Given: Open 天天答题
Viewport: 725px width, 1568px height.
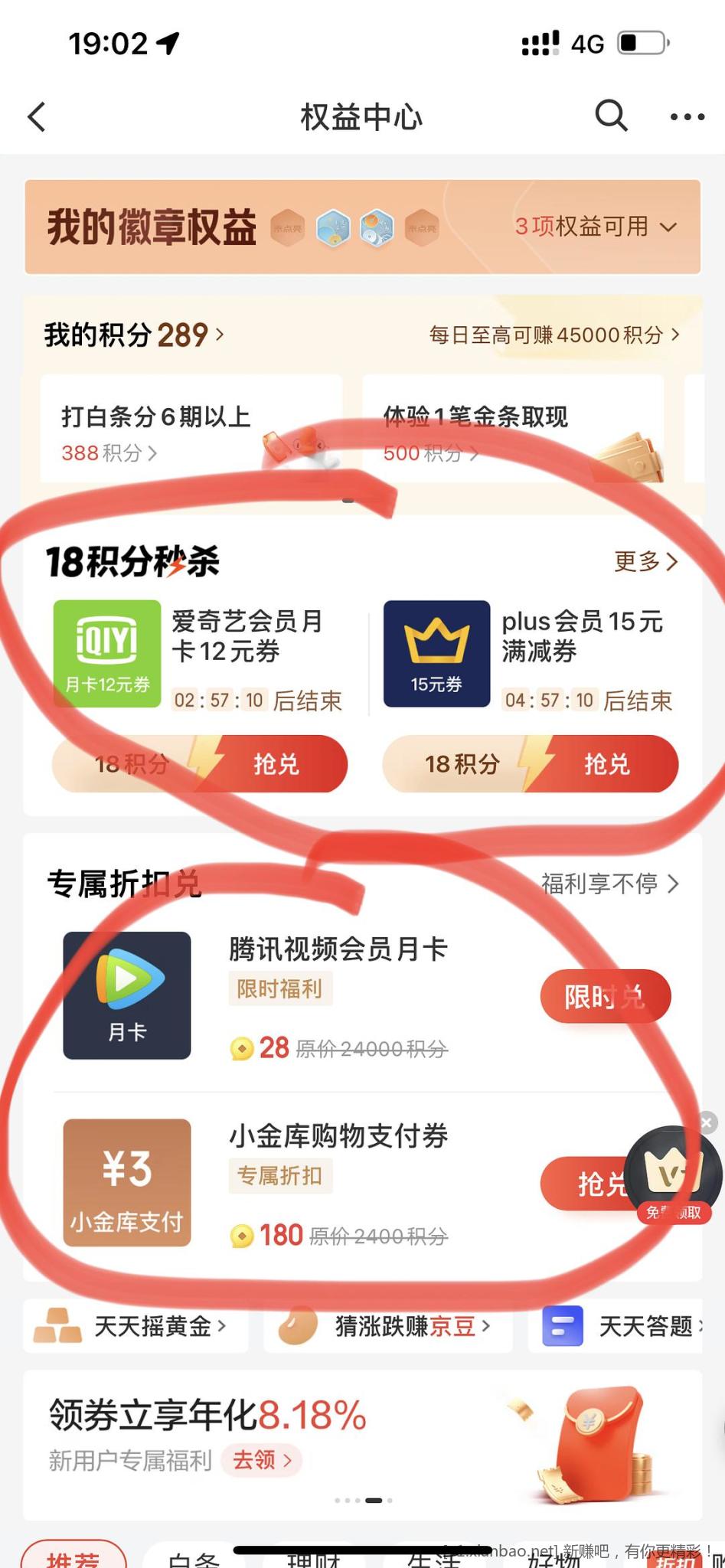Looking at the screenshot, I should (622, 1325).
